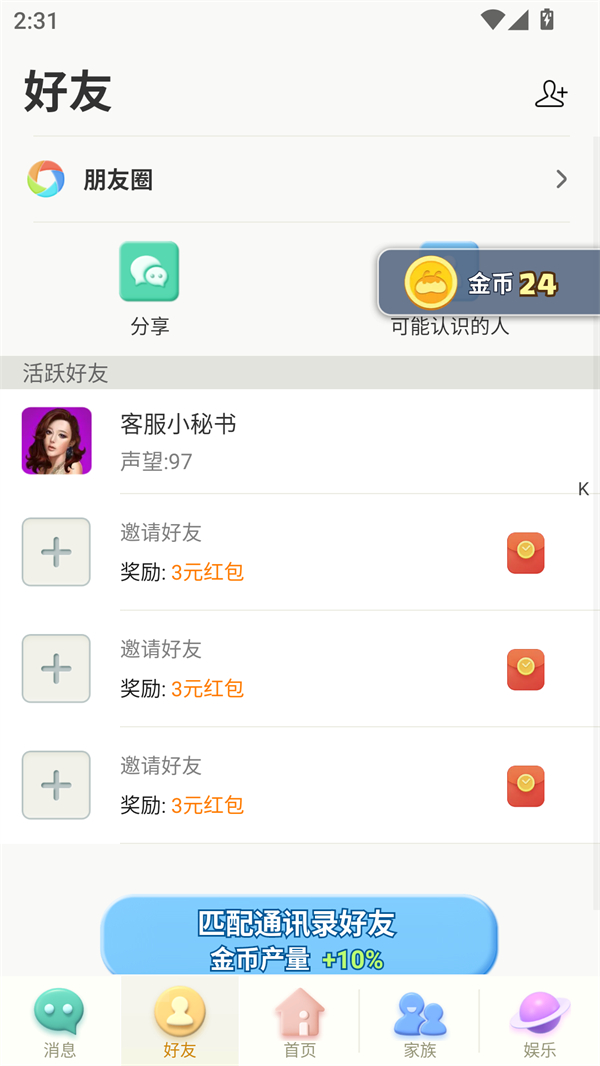Tap the add friend icon
Screen dimensions: 600x1066
(551, 94)
